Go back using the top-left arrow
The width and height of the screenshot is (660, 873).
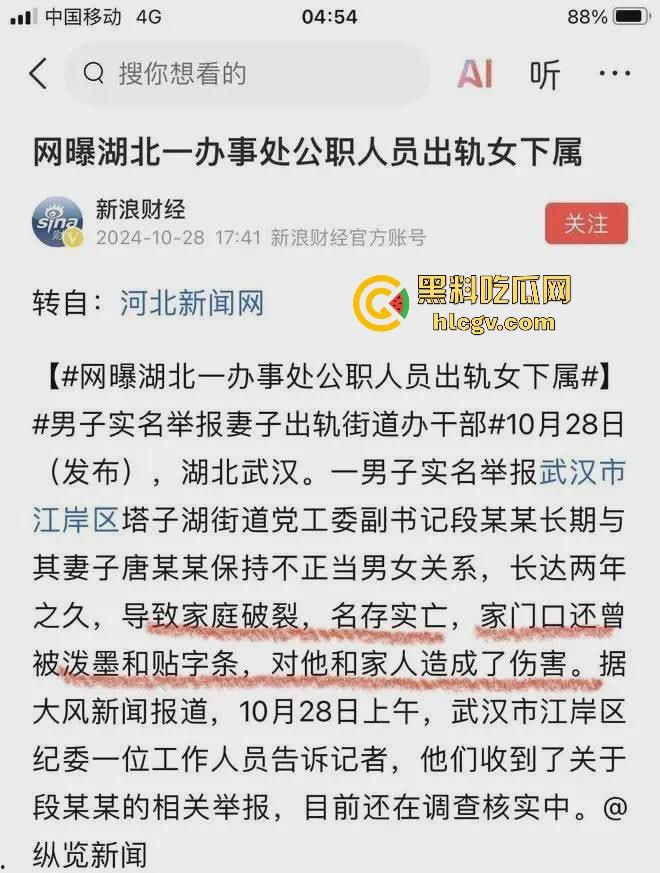click(38, 74)
